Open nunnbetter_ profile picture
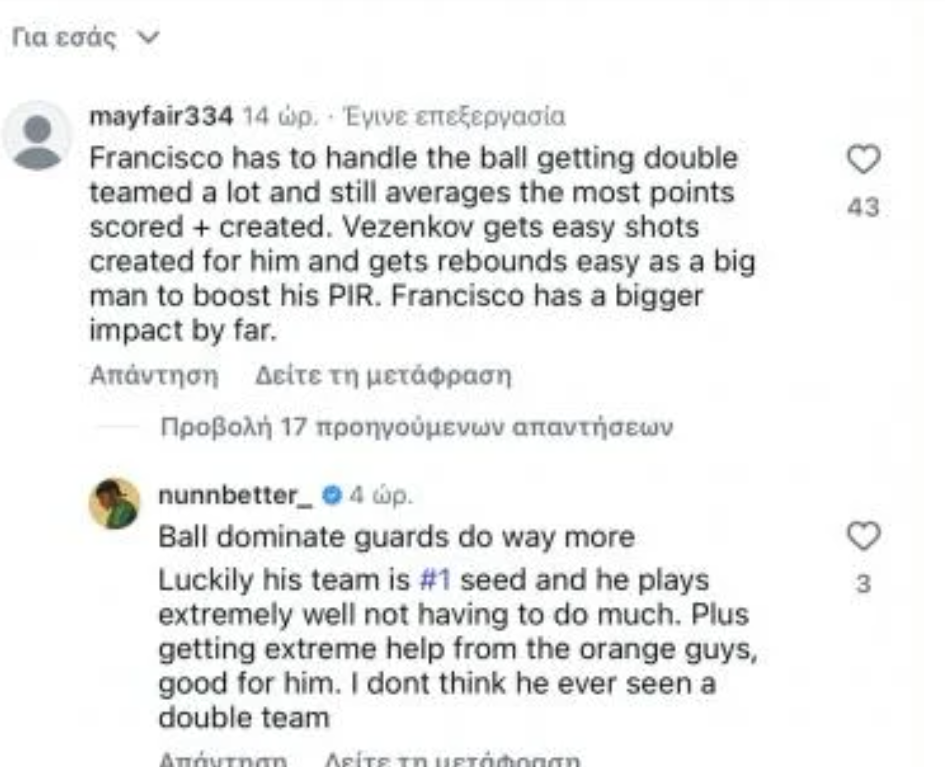This screenshot has width=945, height=767. tap(114, 502)
